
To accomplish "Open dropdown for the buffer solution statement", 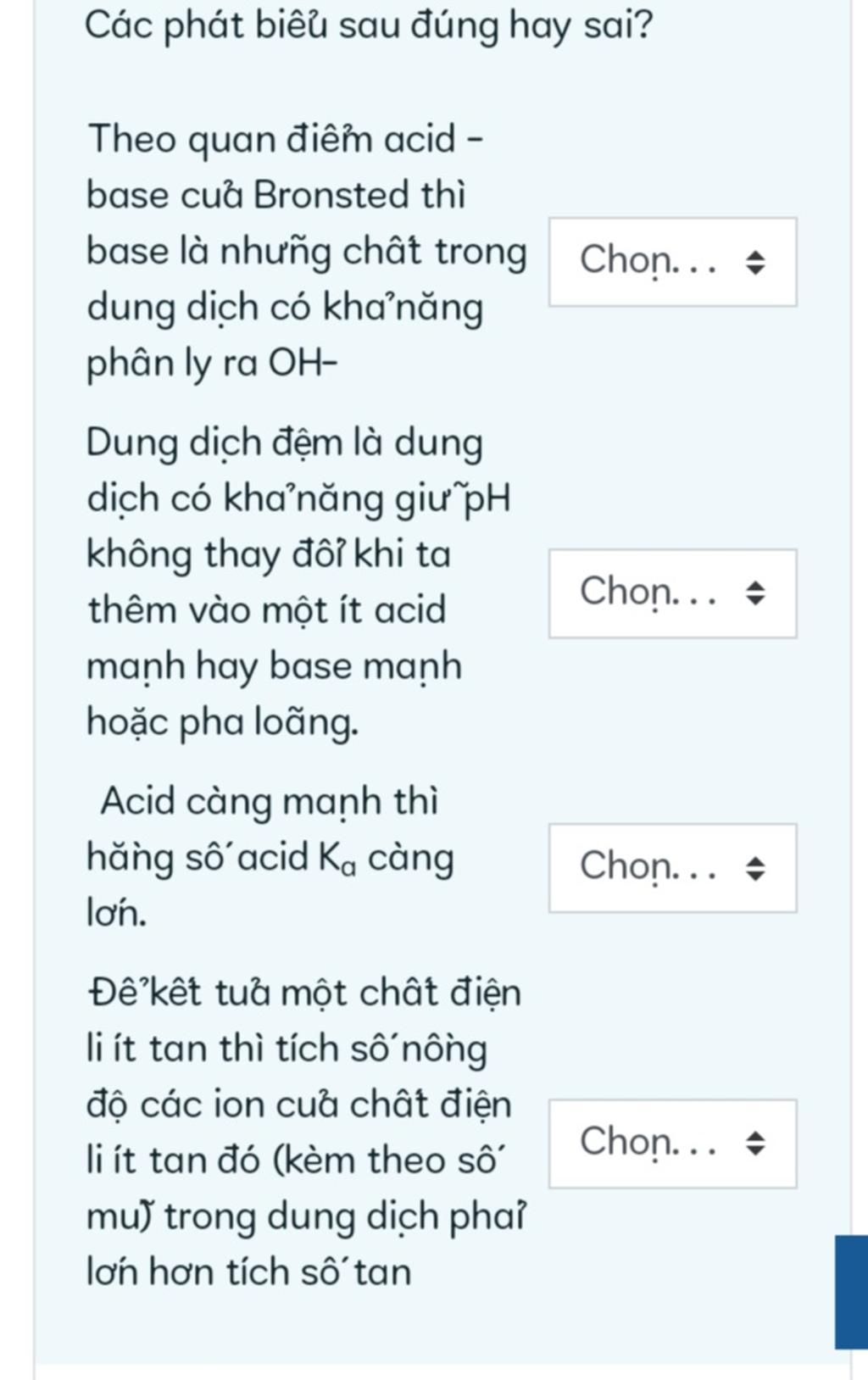I will (672, 593).
